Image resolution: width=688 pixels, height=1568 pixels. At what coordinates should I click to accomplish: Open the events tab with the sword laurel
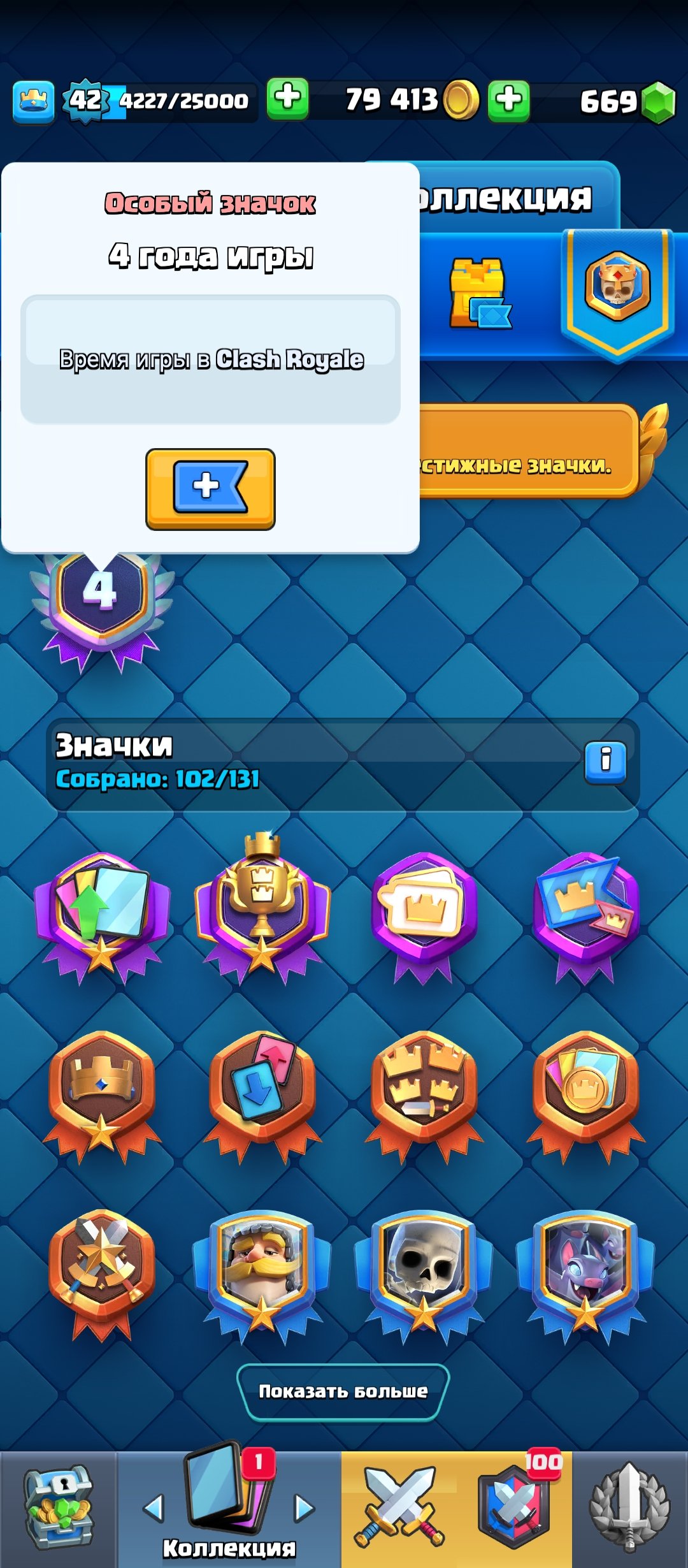tap(629, 1508)
